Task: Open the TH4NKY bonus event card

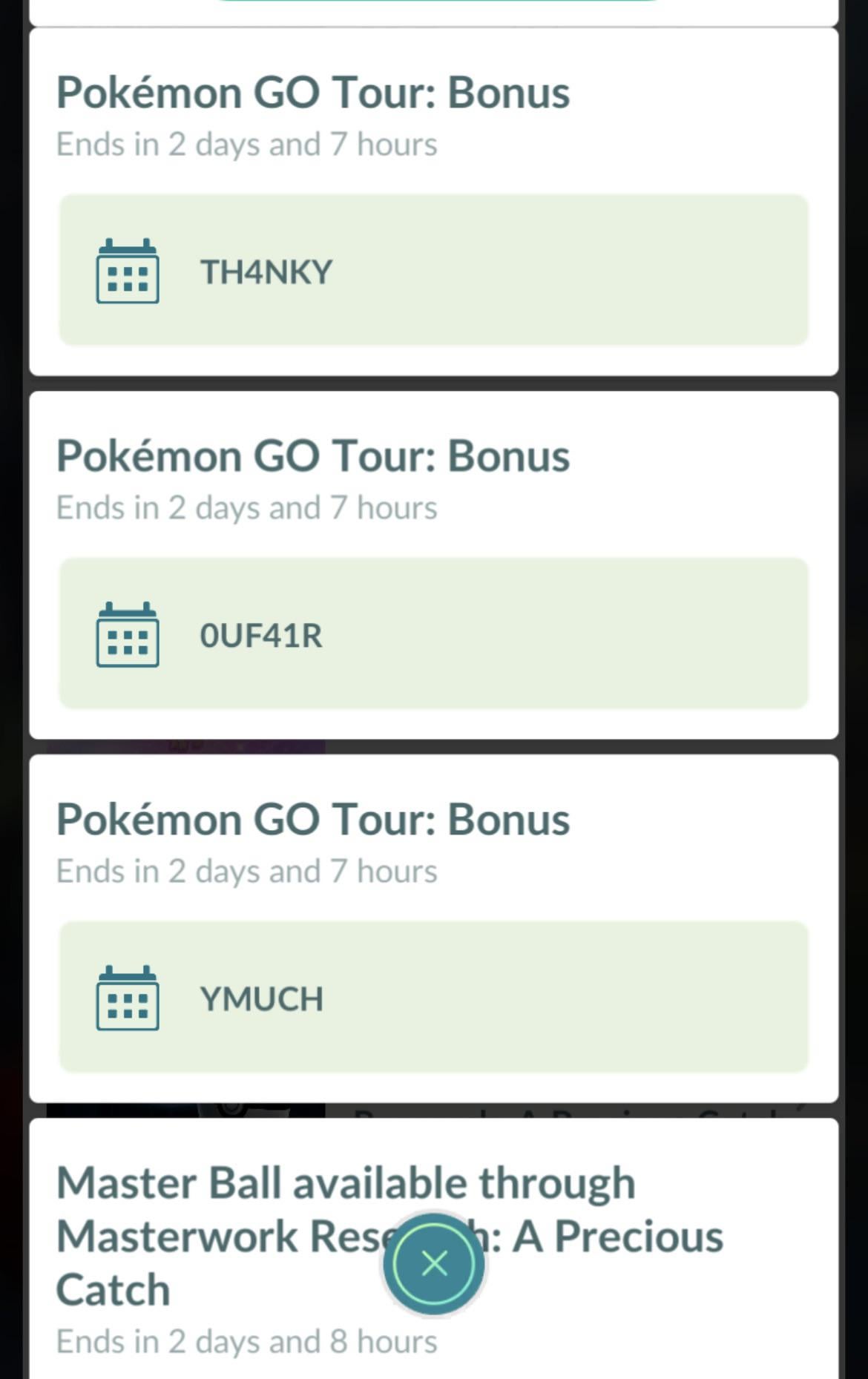Action: point(433,271)
